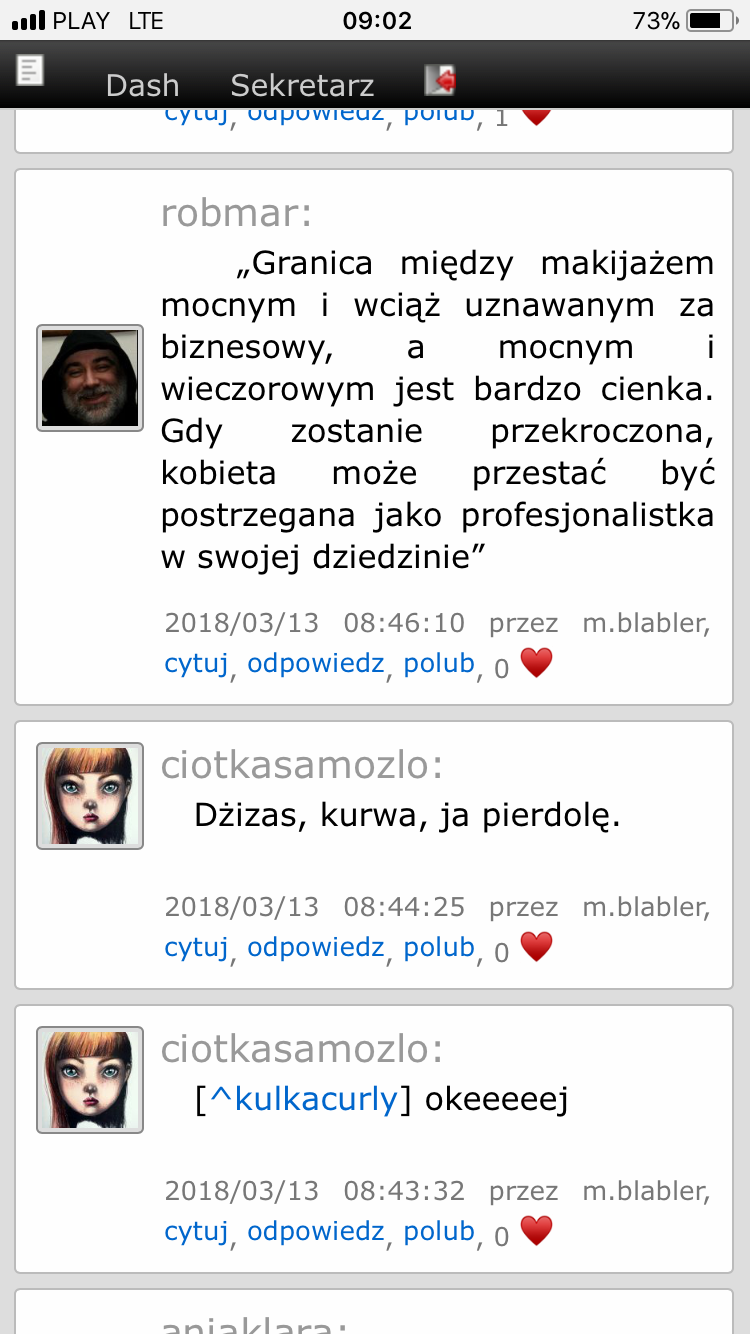This screenshot has height=1334, width=750.
Task: Like the "Dżizas" post by ciotkasamozlo
Action: pos(438,946)
